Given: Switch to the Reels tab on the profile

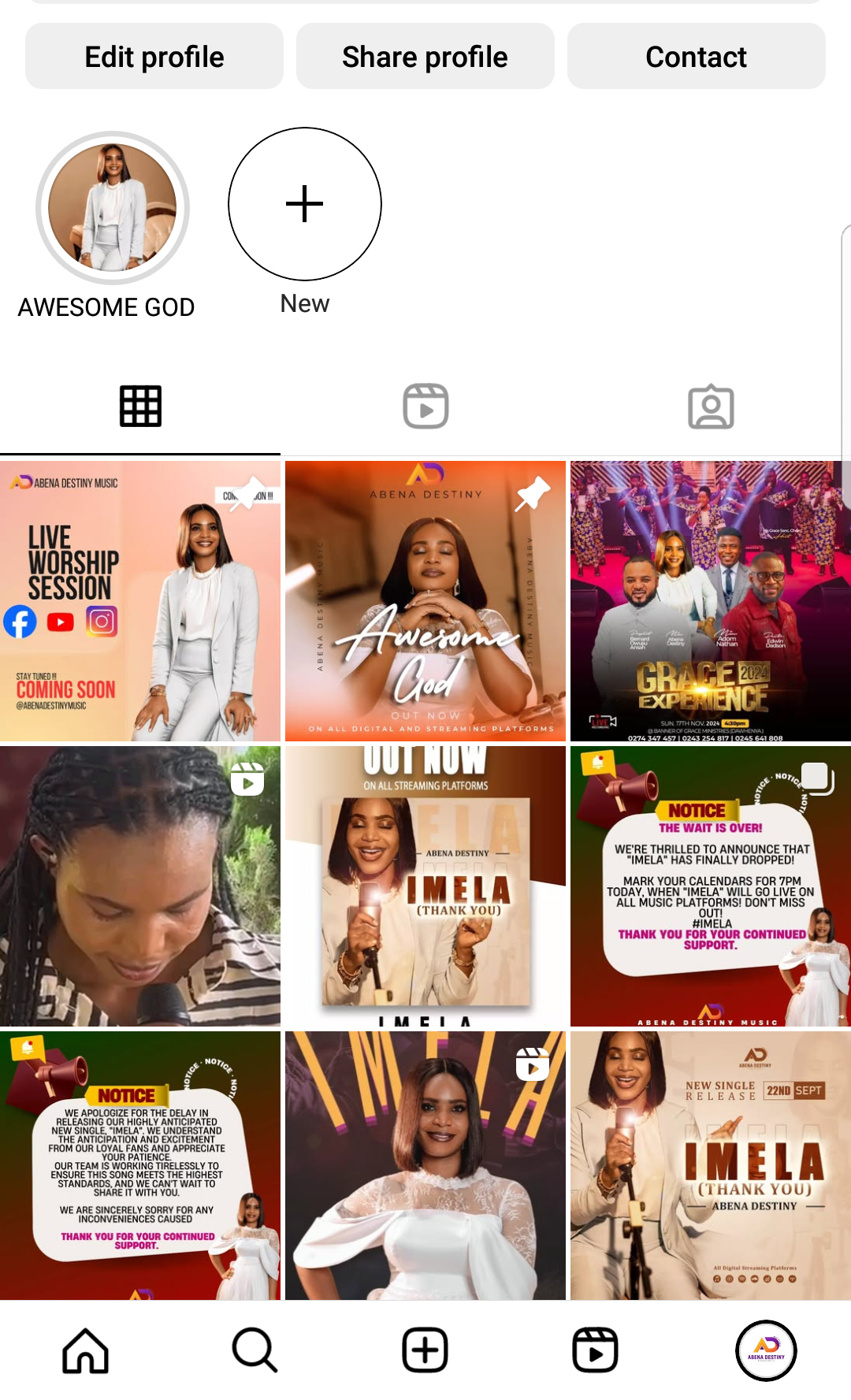Looking at the screenshot, I should (x=425, y=407).
